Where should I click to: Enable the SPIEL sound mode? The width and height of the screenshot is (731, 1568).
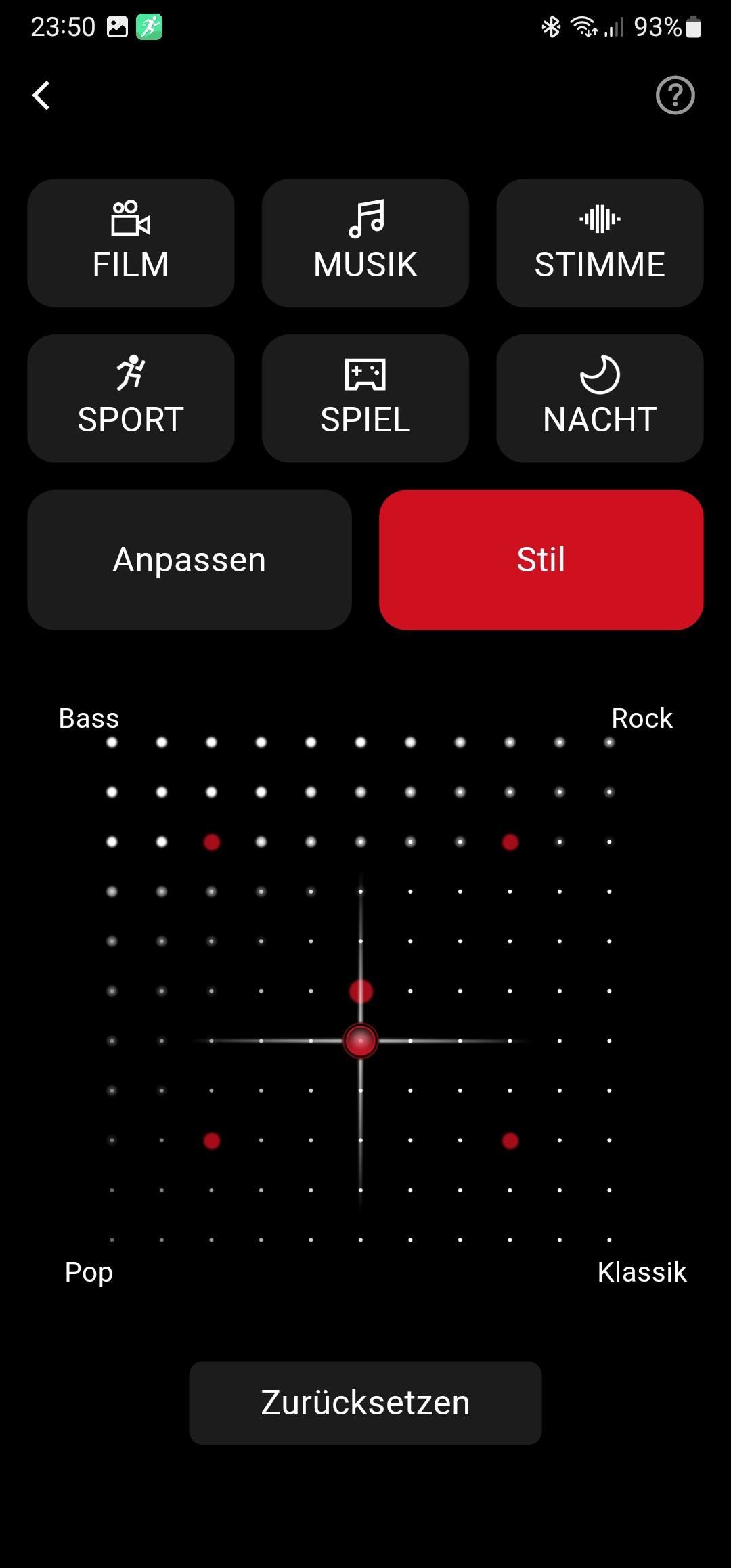[365, 398]
